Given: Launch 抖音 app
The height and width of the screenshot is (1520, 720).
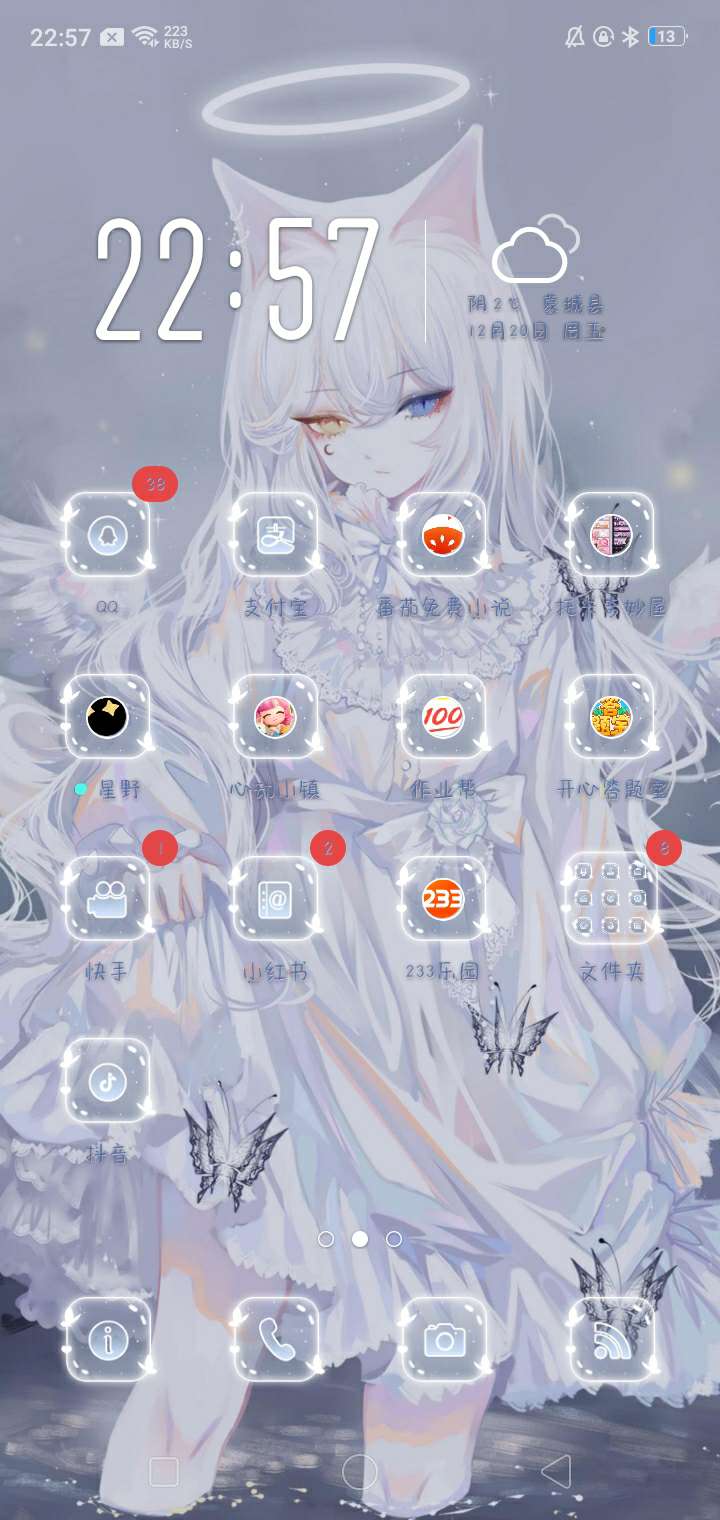Looking at the screenshot, I should point(107,1081).
